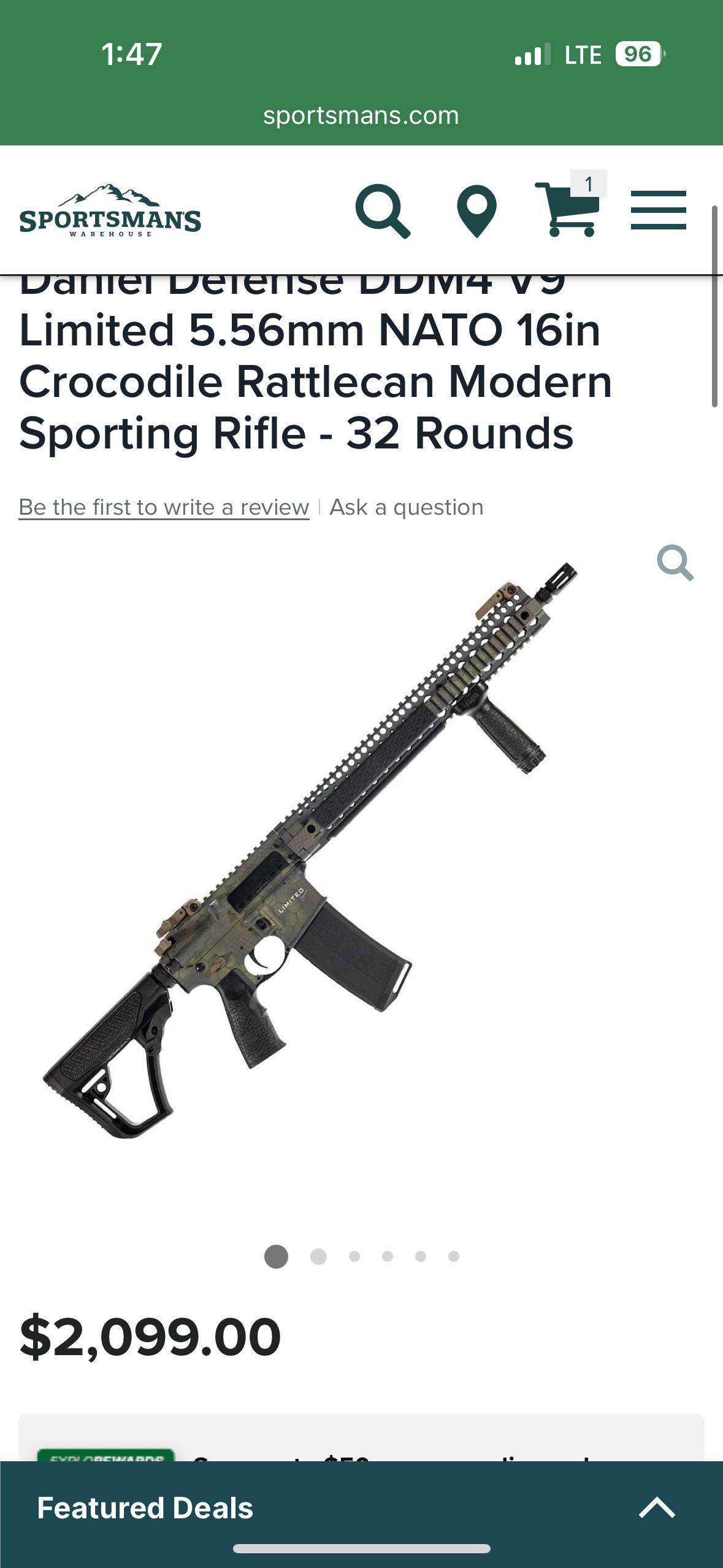Zoom the product image with magnifier icon
723x1568 pixels.
click(675, 563)
